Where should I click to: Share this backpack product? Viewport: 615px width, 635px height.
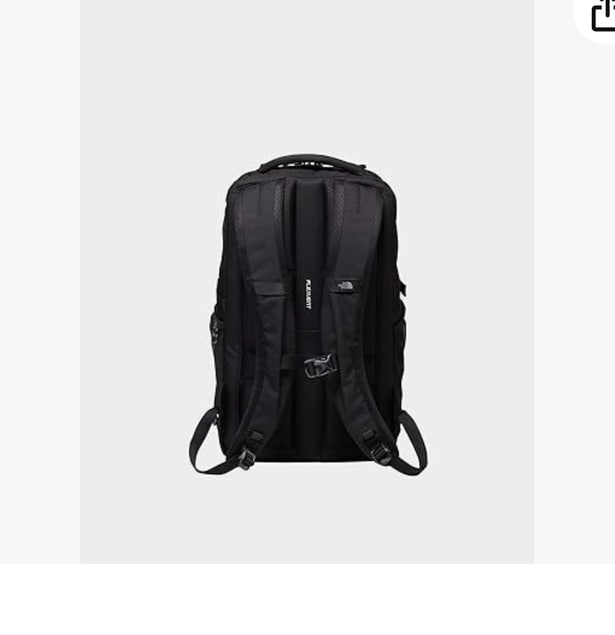(601, 15)
